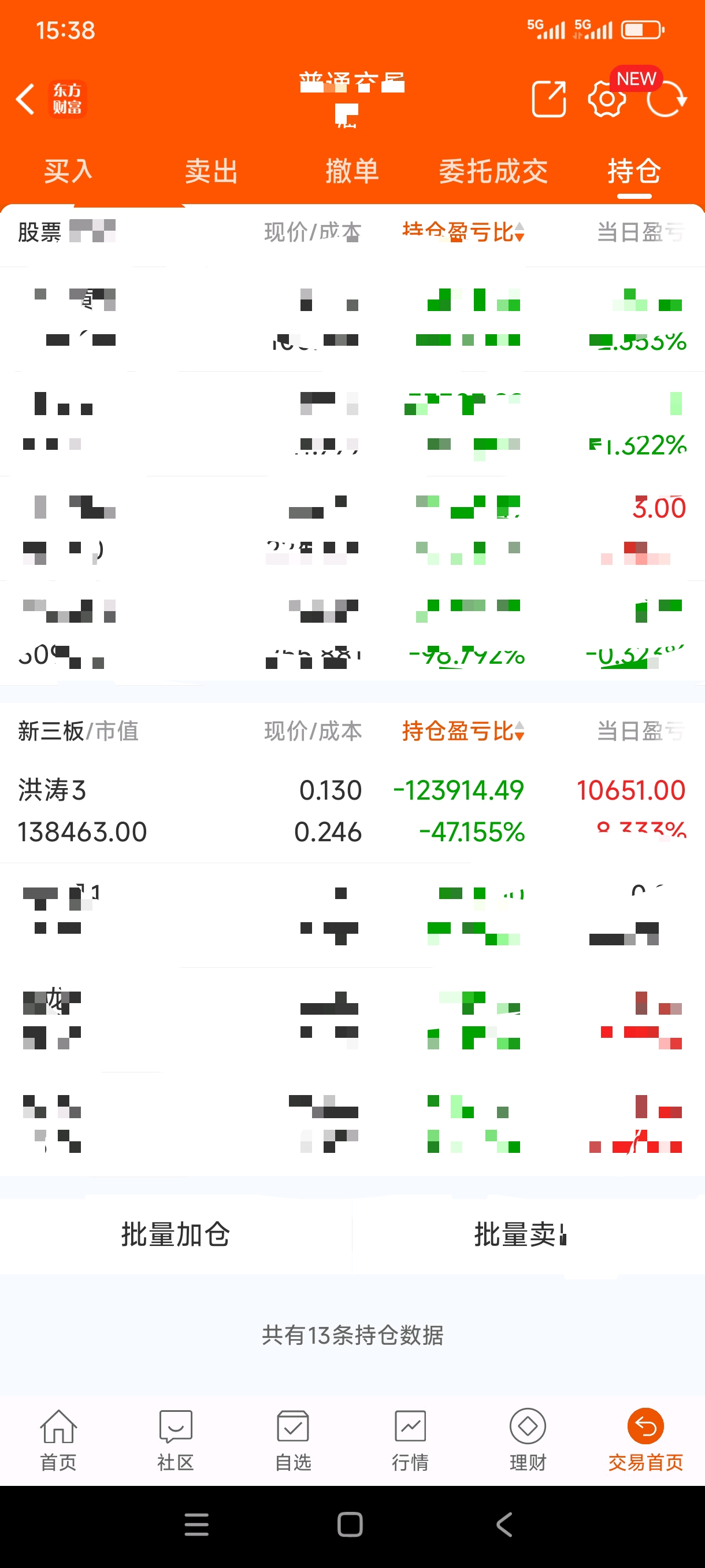Switch to the 卖出 tab
The width and height of the screenshot is (705, 1568).
click(211, 171)
